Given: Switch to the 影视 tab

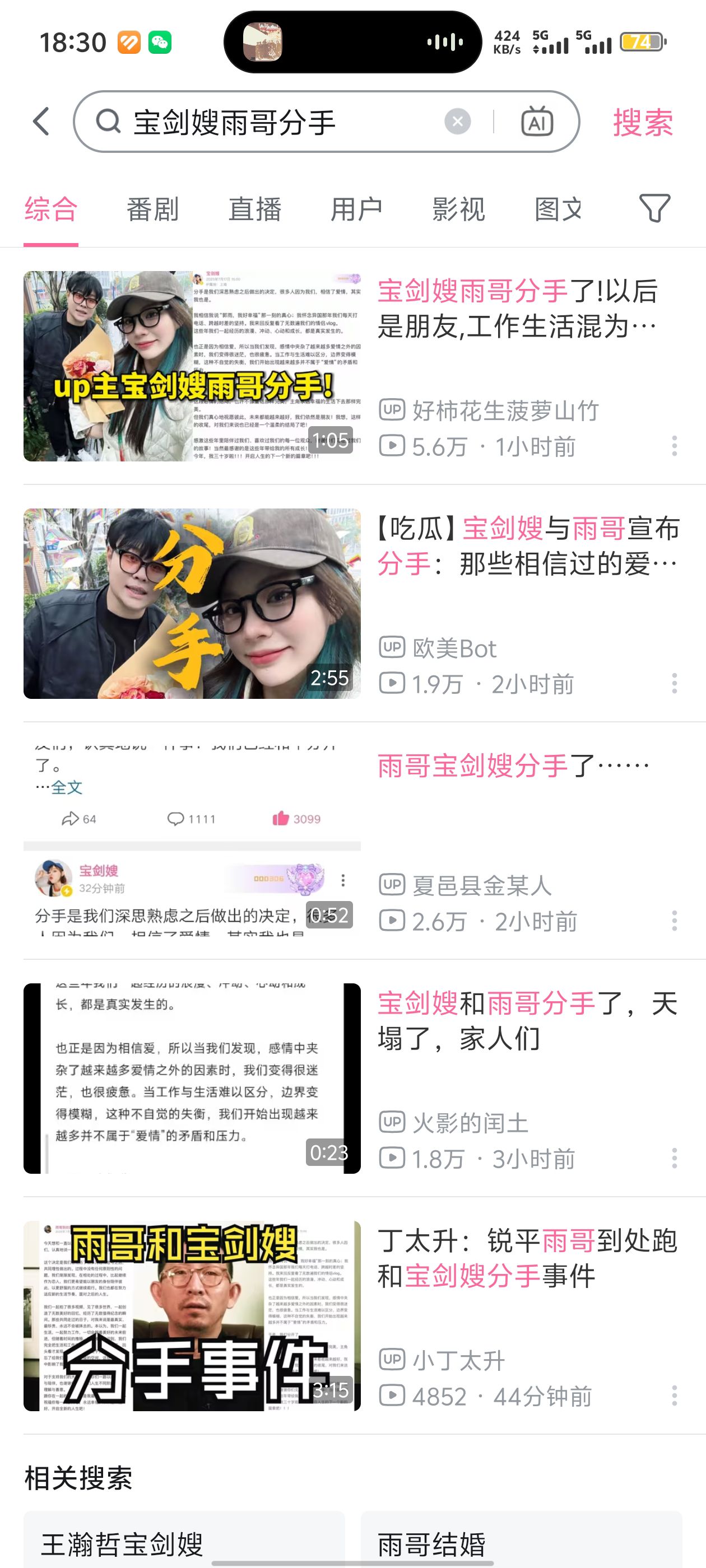Looking at the screenshot, I should 459,209.
